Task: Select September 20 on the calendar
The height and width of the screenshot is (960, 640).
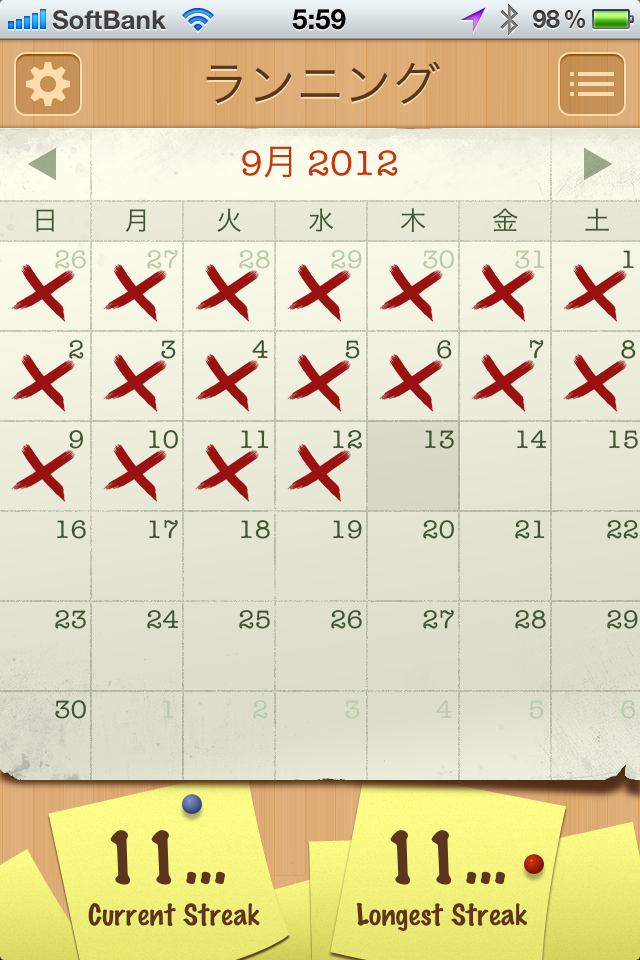Action: click(x=413, y=556)
